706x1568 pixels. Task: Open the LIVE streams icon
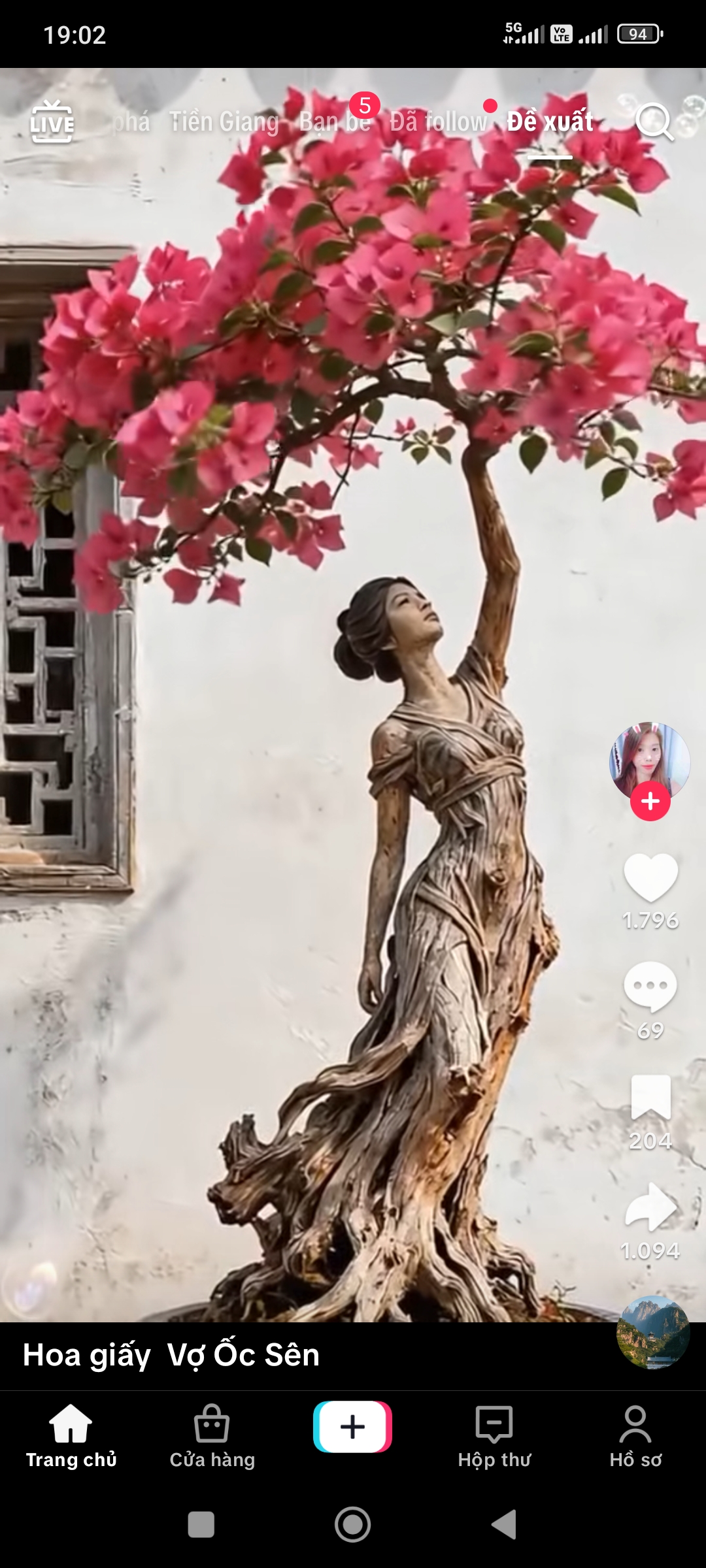(52, 122)
